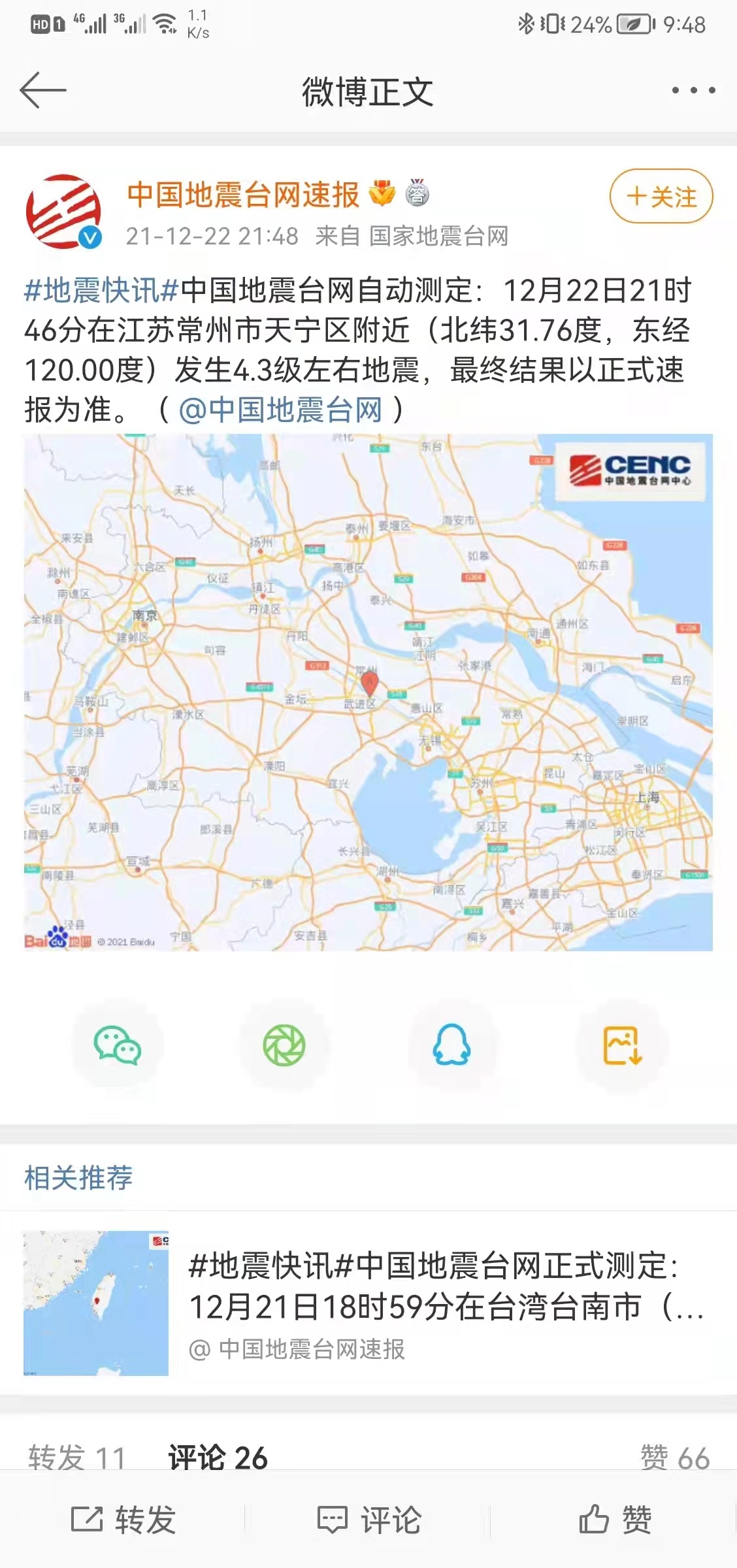Open the #地震快讯# hashtag topic
737x1568 pixels.
pos(101,290)
